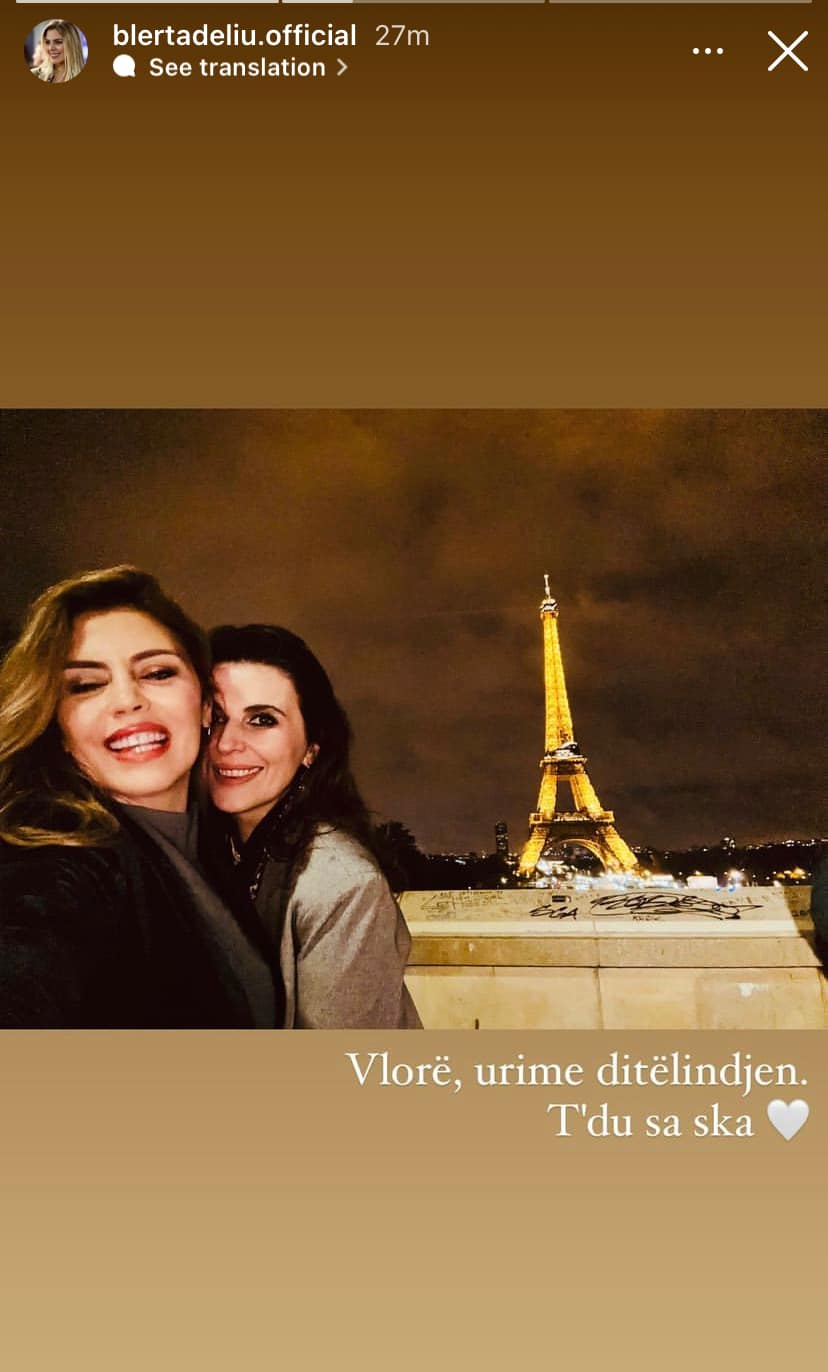This screenshot has width=828, height=1372.
Task: Open the story options menu
Action: (708, 51)
